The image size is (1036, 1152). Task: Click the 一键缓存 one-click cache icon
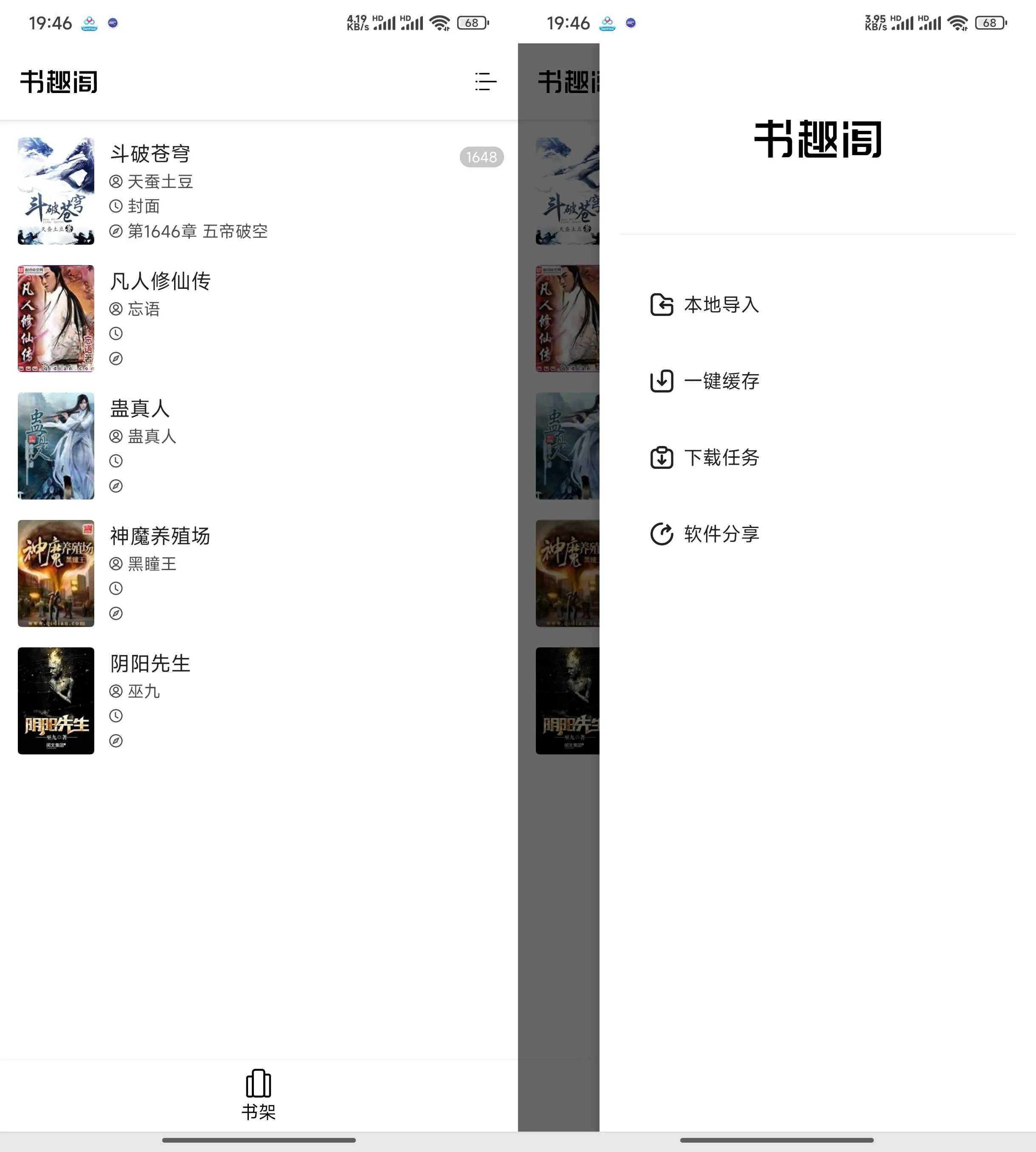pyautogui.click(x=662, y=381)
